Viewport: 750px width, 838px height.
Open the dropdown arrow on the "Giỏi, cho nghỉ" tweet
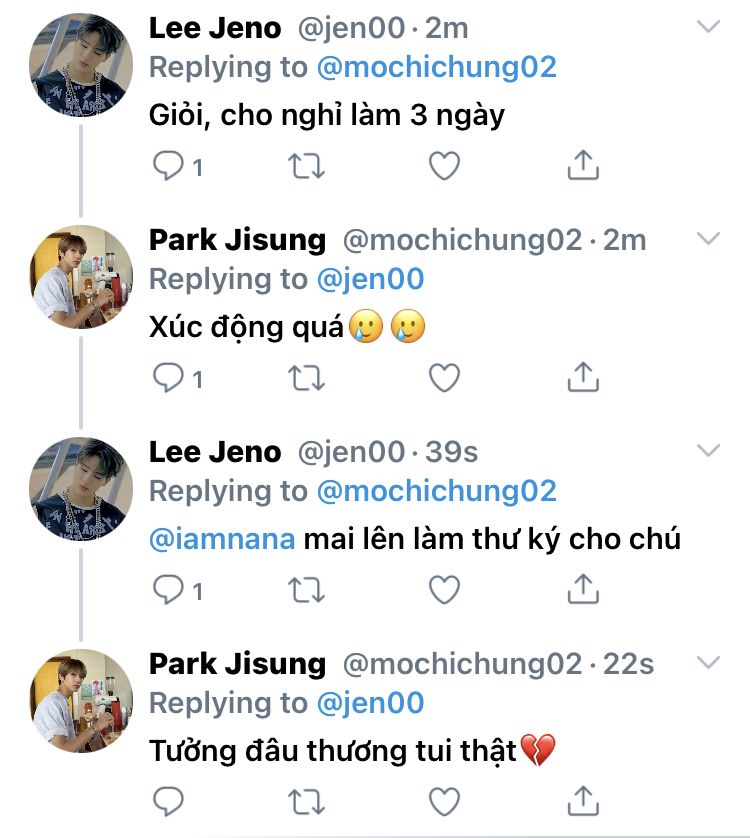(708, 28)
